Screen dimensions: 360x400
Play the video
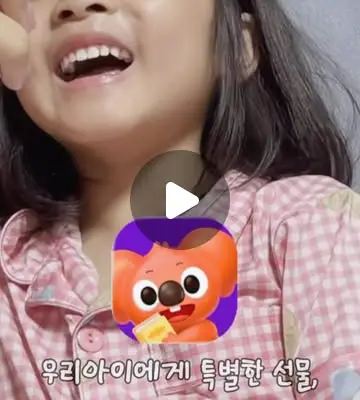(x=180, y=200)
